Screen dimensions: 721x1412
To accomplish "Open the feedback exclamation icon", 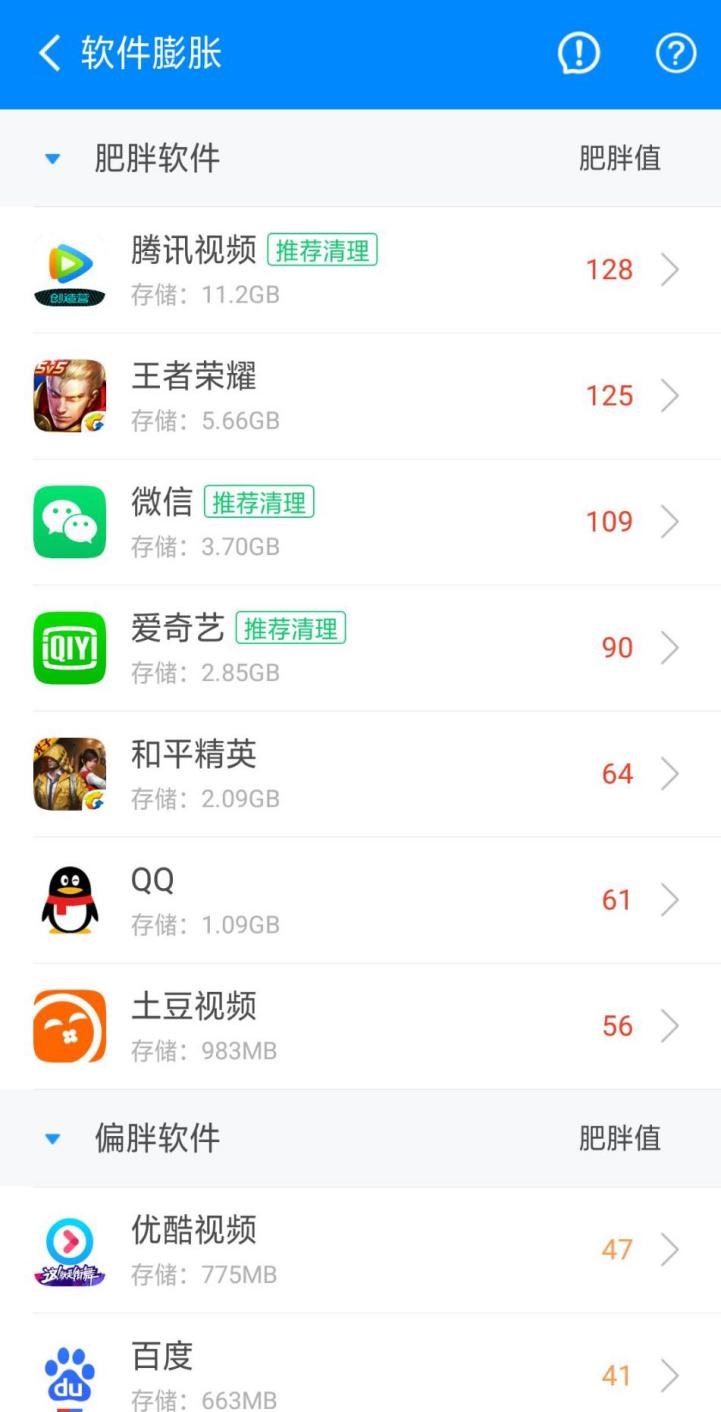I will 579,54.
